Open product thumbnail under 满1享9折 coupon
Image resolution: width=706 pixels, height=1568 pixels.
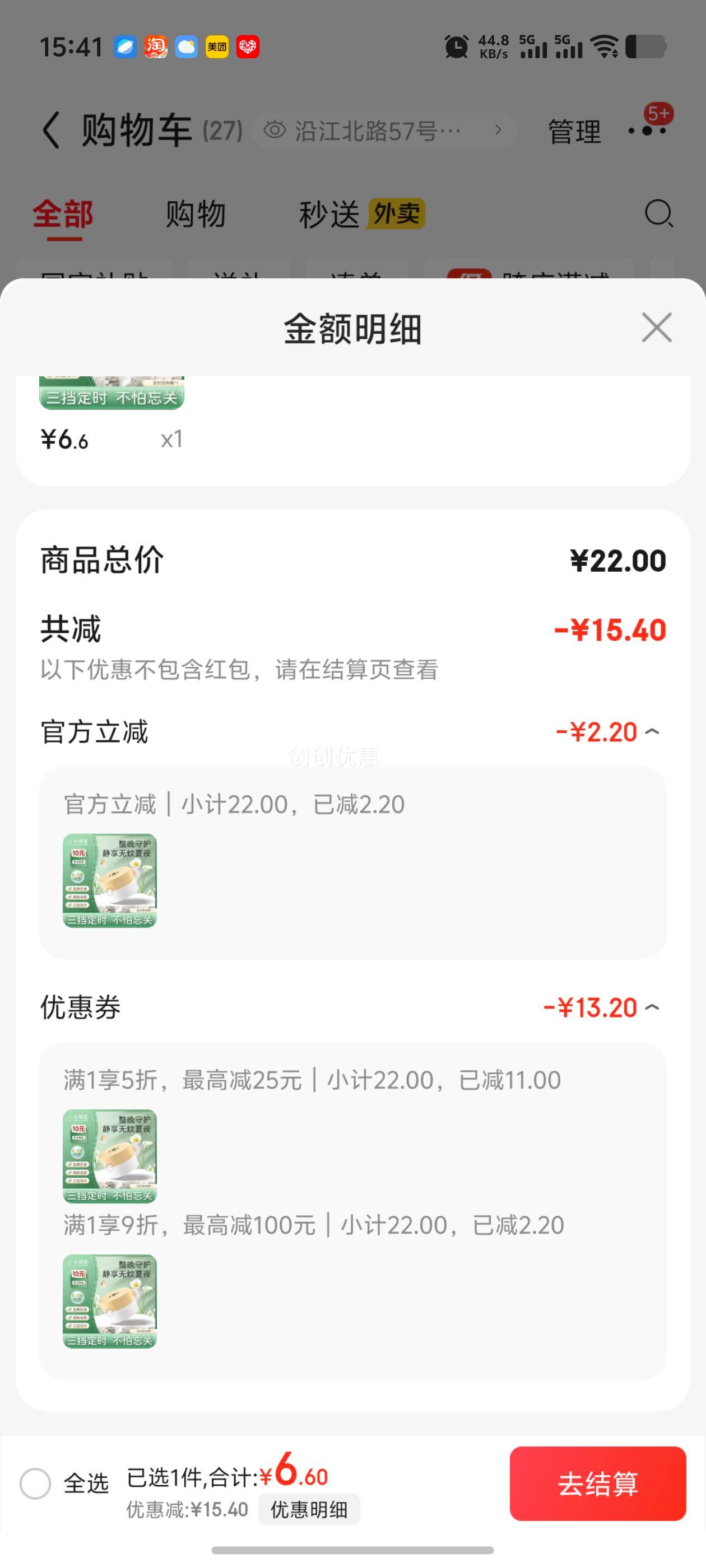[x=110, y=1301]
